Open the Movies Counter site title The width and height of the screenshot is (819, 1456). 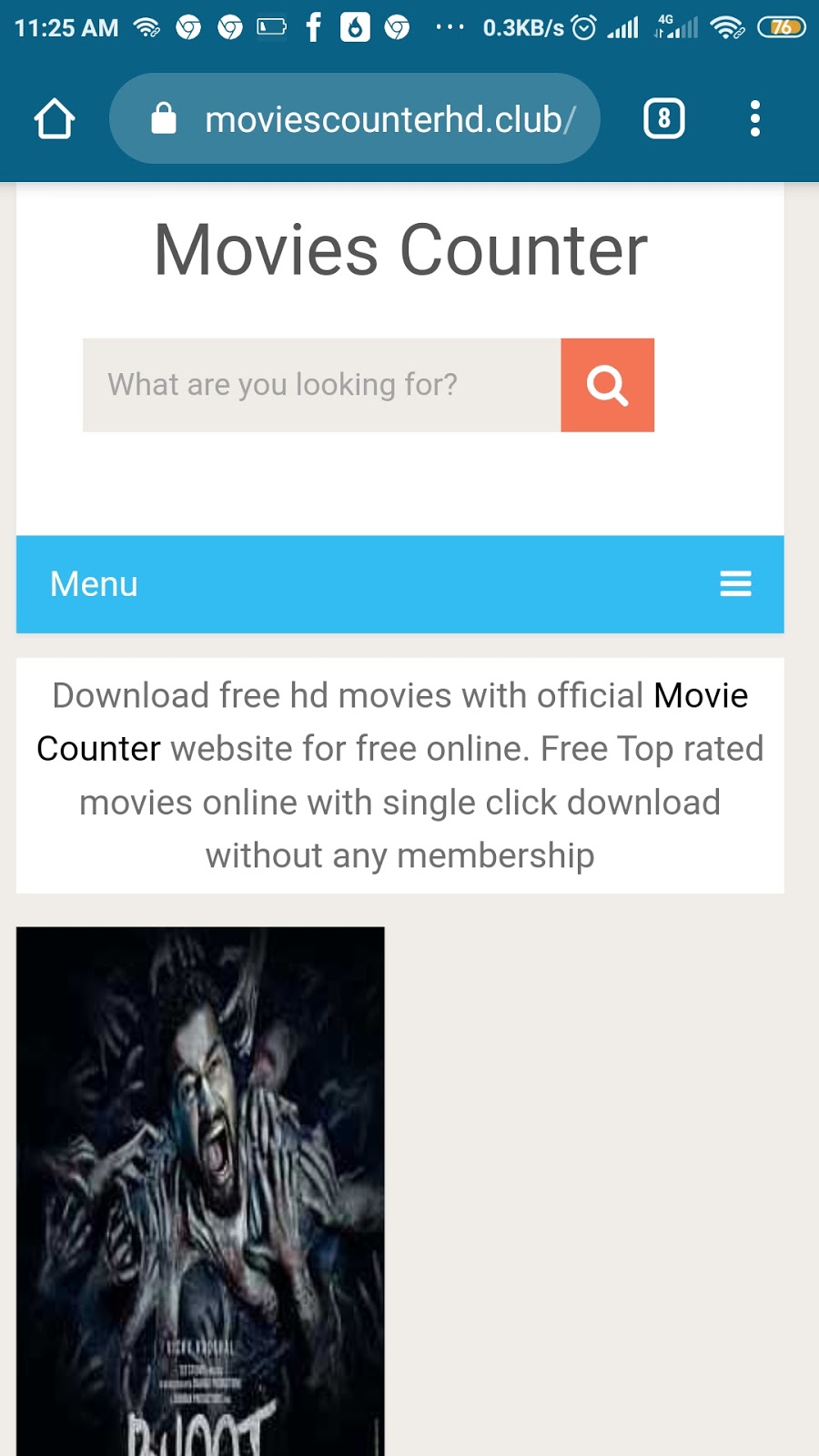pos(400,250)
